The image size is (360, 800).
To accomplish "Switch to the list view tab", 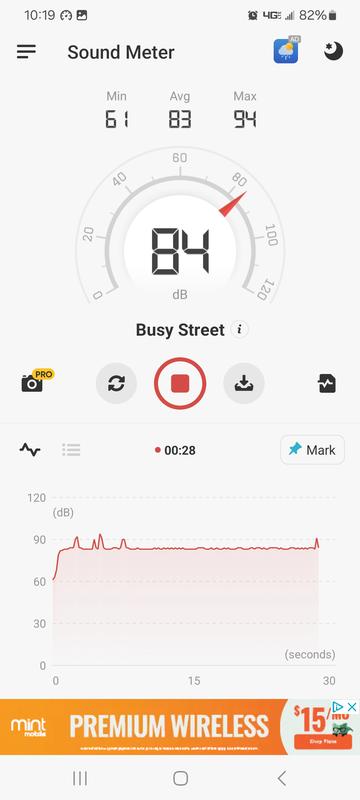I will coord(71,450).
